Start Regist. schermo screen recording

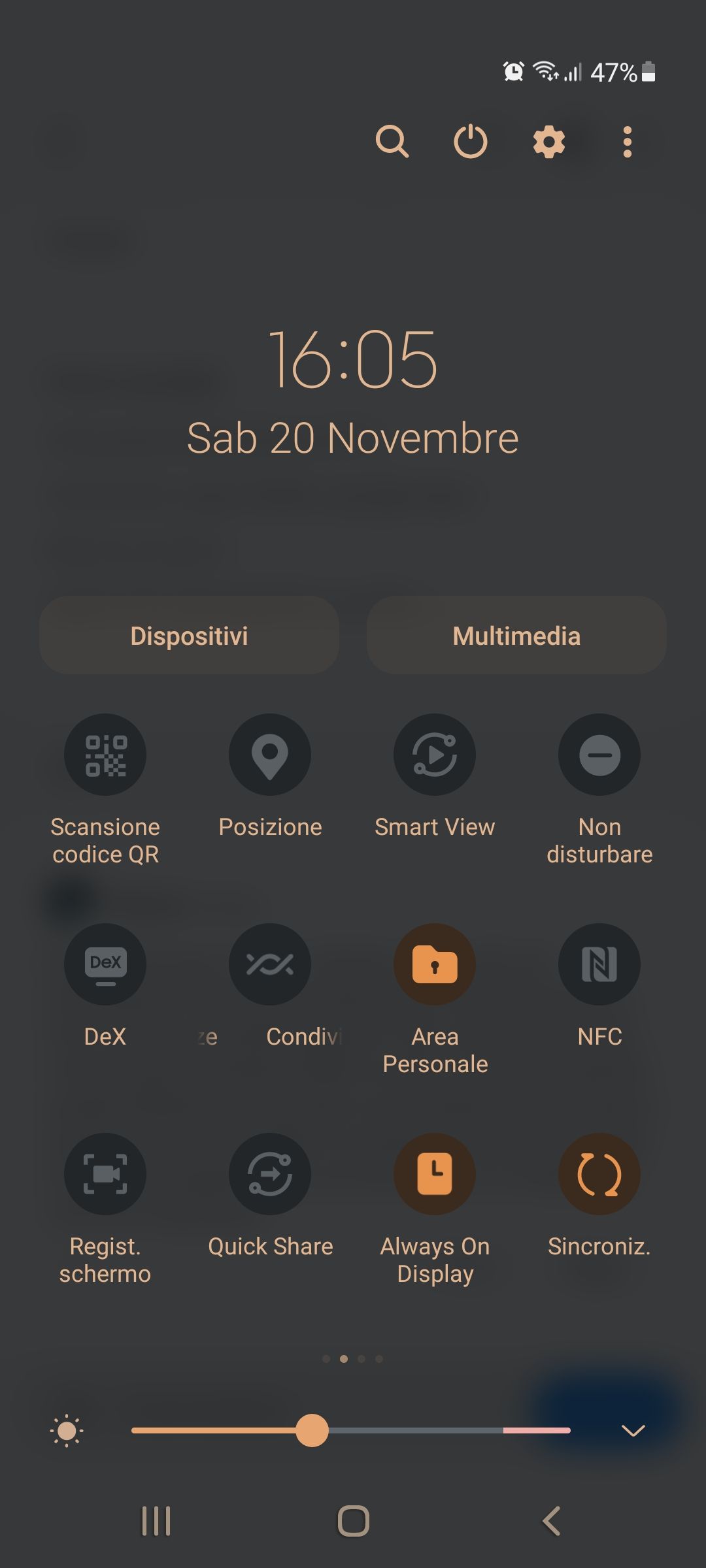tap(105, 1173)
